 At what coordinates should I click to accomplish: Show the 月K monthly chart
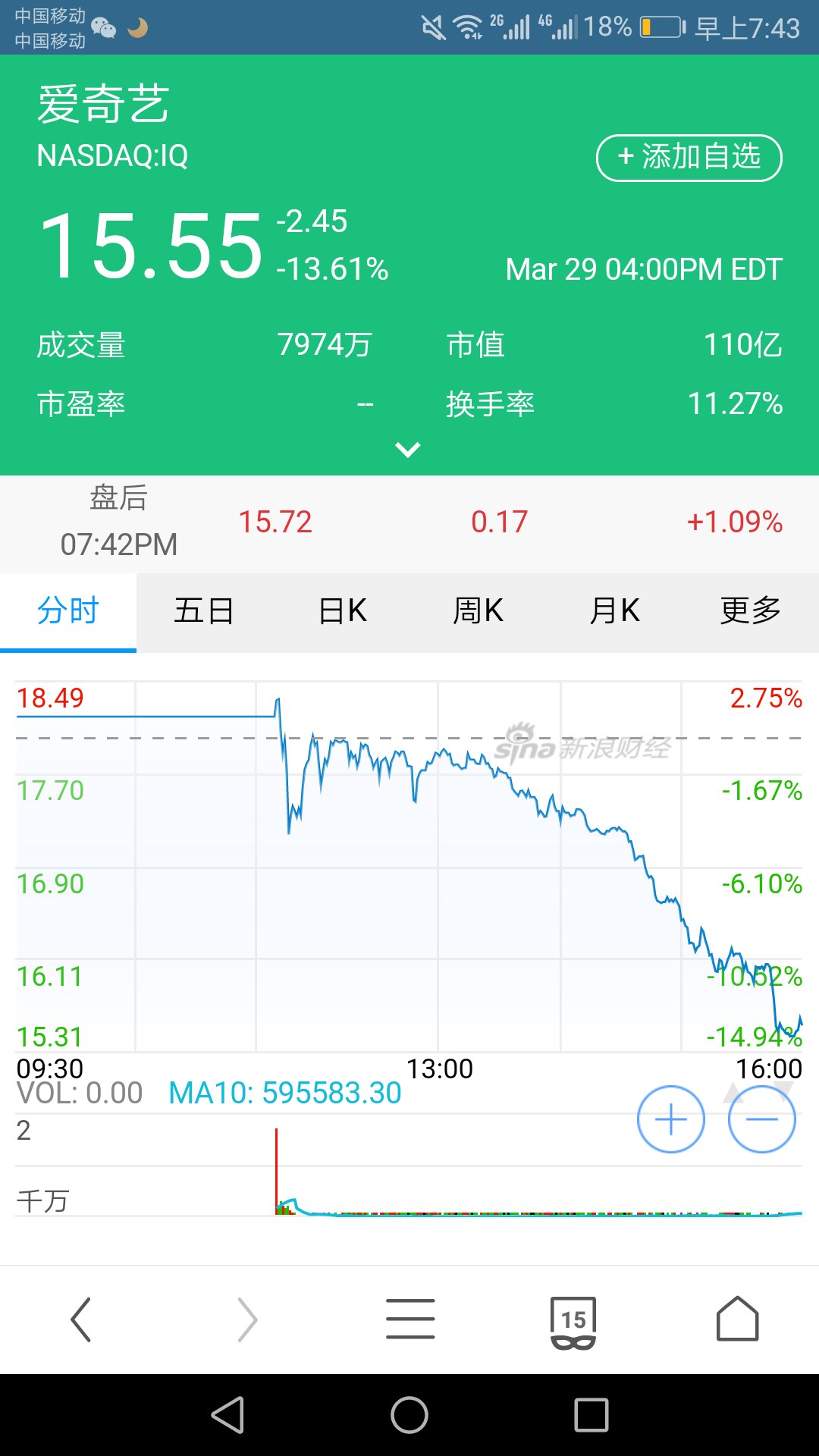click(x=614, y=611)
